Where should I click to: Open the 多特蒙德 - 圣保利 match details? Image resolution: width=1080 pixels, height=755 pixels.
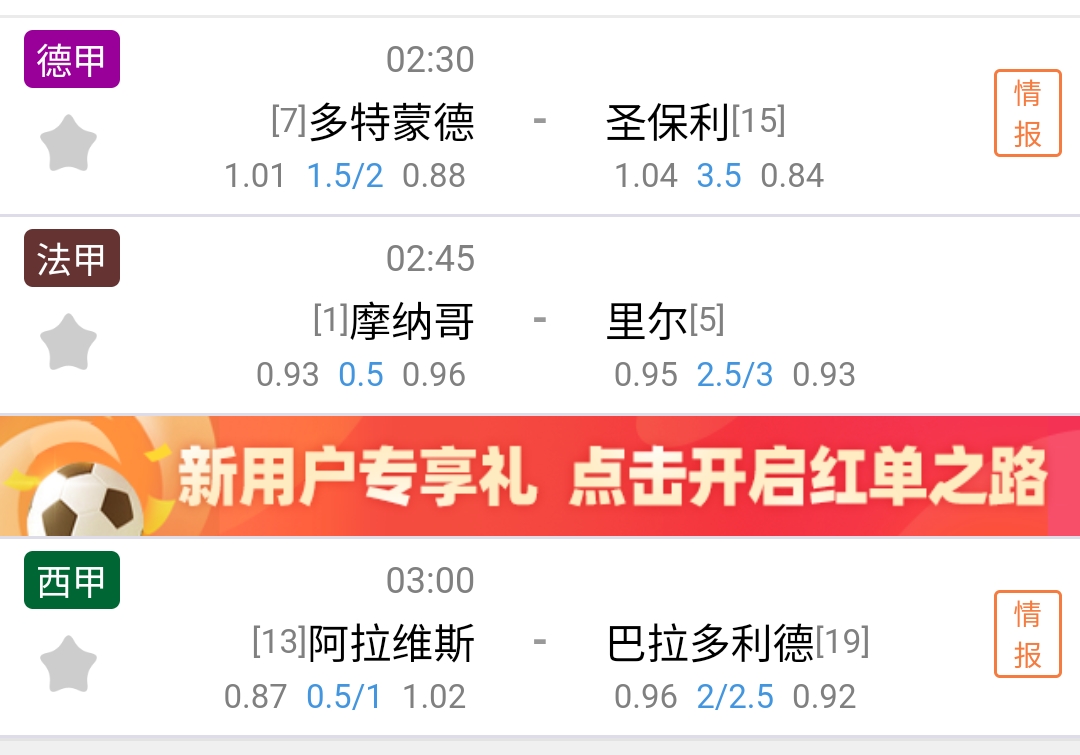coord(540,122)
